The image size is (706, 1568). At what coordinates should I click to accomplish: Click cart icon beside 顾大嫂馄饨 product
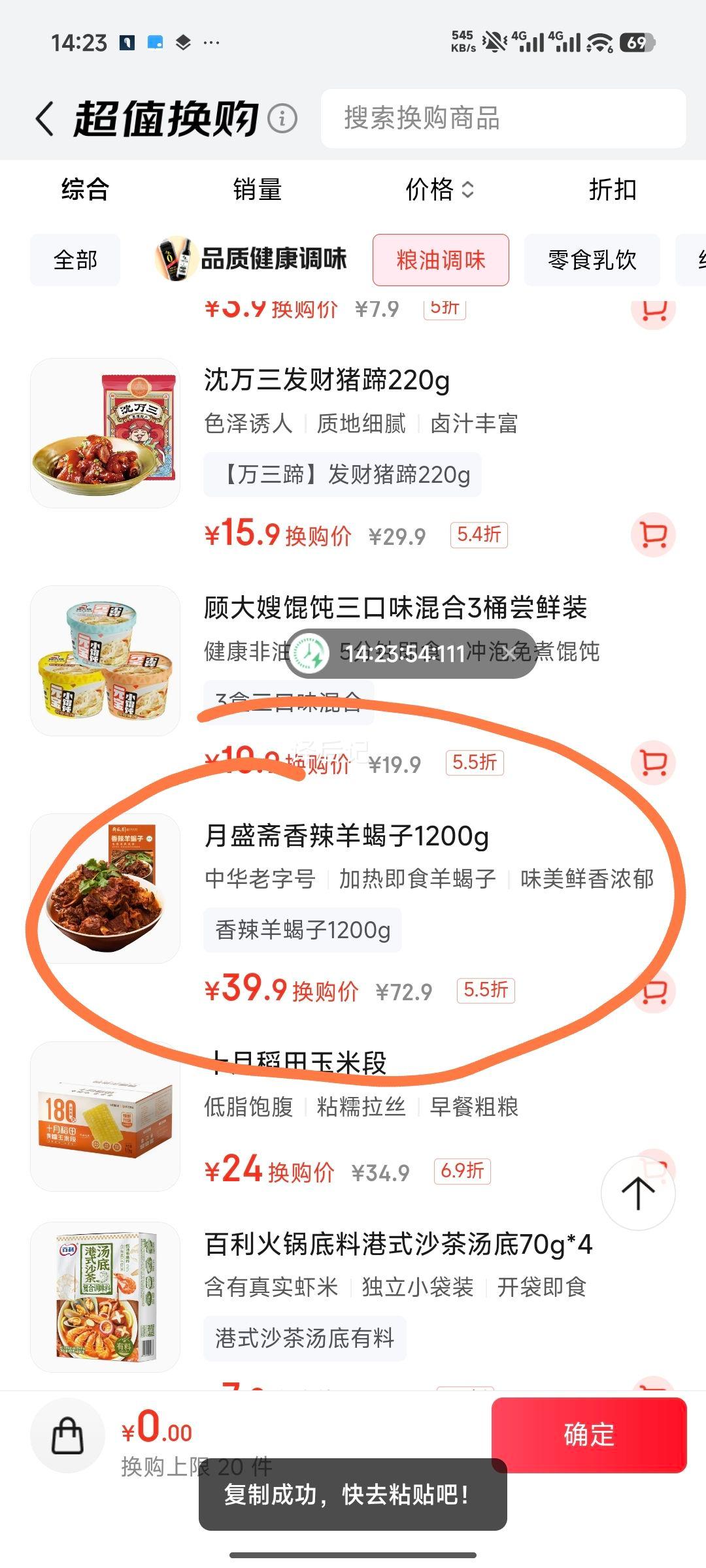[653, 761]
